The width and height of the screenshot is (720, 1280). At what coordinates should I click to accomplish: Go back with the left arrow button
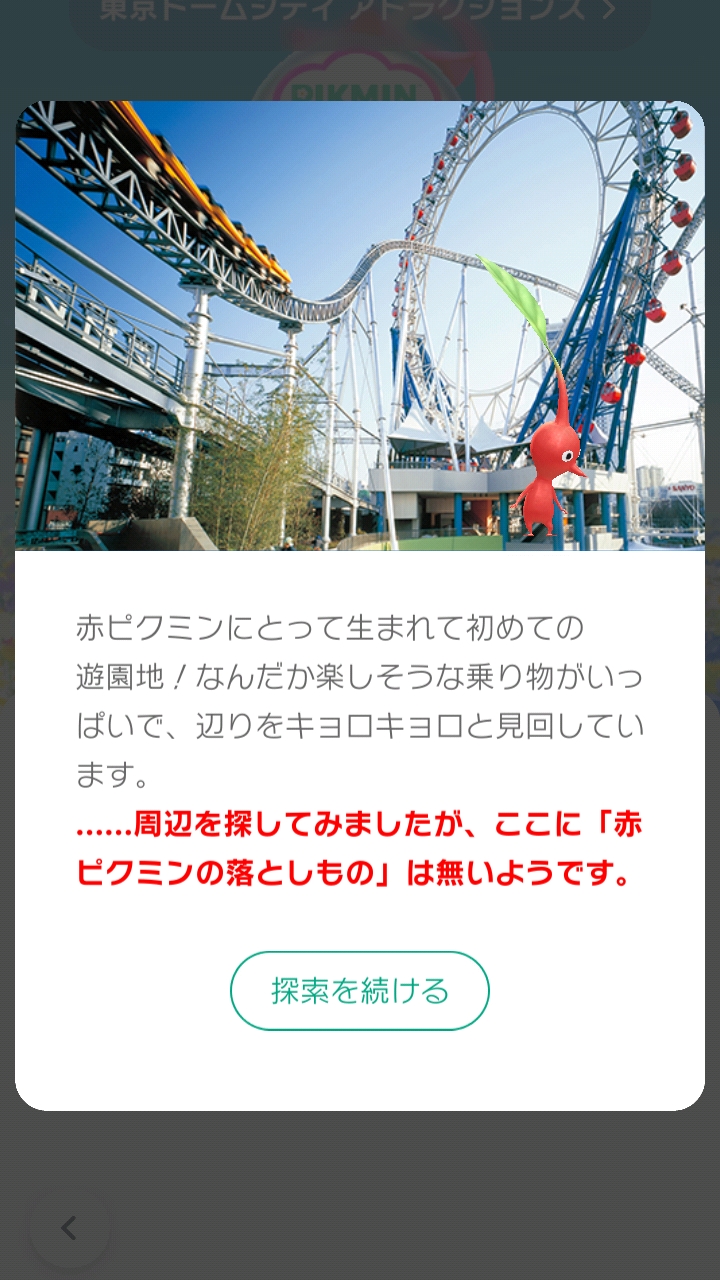pyautogui.click(x=69, y=1228)
